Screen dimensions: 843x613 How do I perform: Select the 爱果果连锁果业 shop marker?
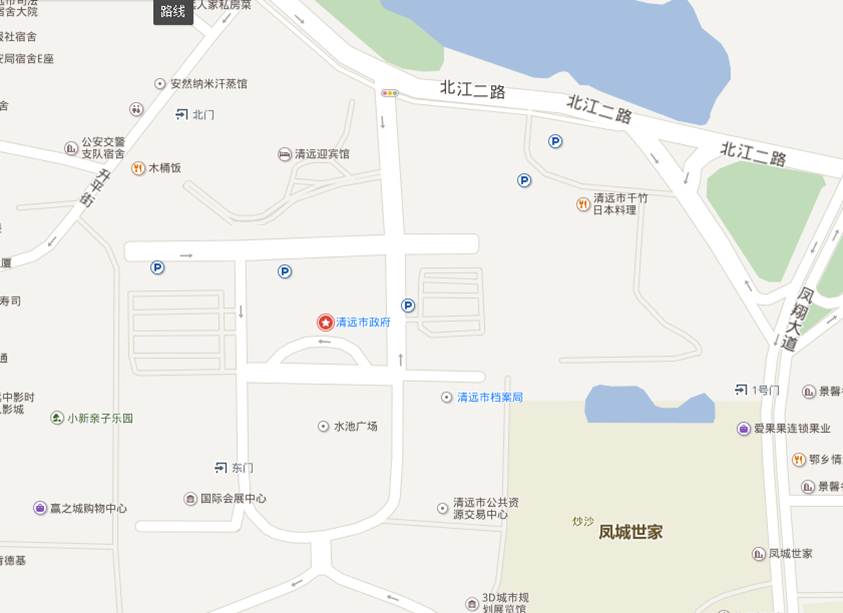pos(743,429)
